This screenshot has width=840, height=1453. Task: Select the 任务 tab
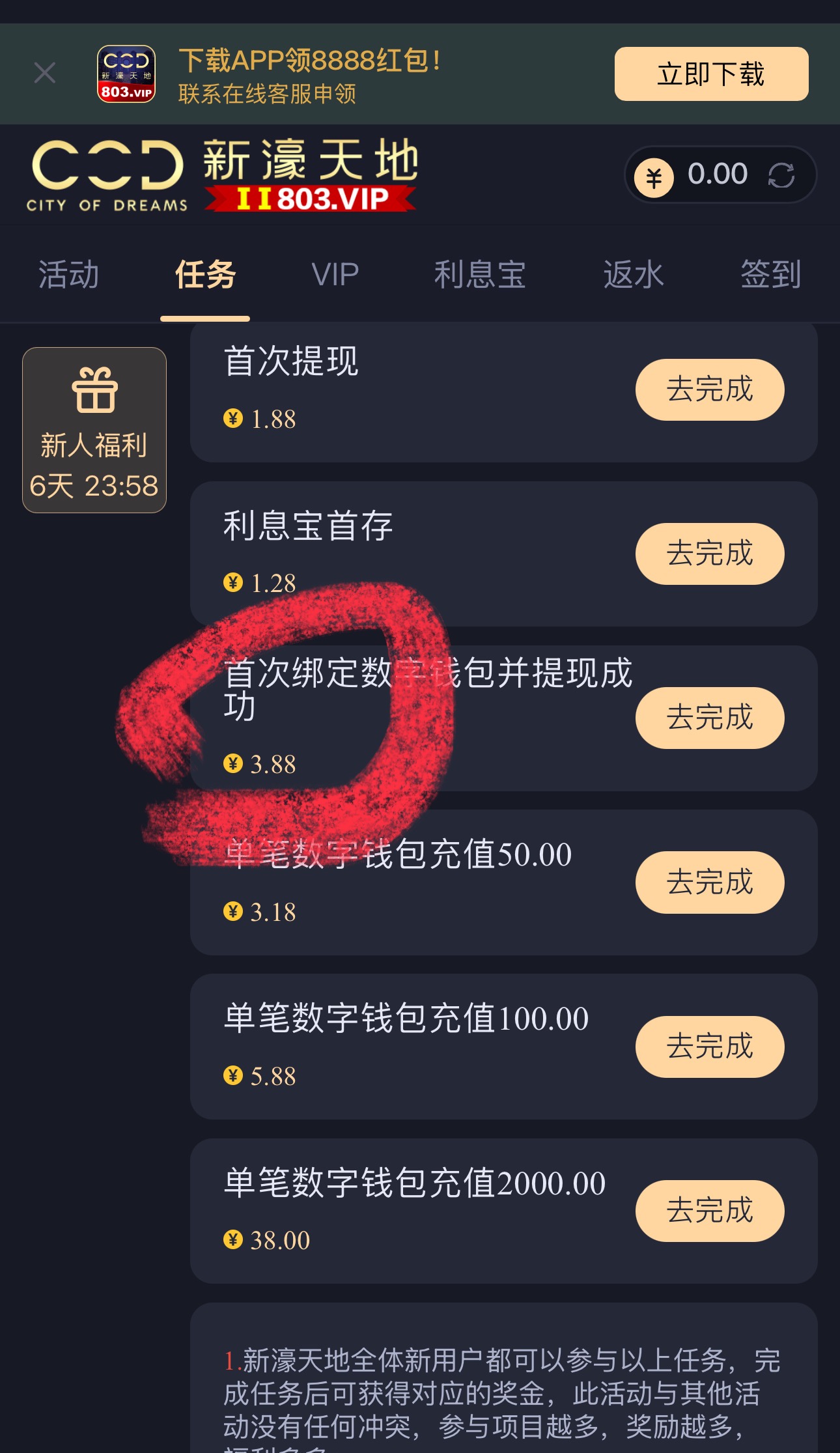[x=205, y=274]
